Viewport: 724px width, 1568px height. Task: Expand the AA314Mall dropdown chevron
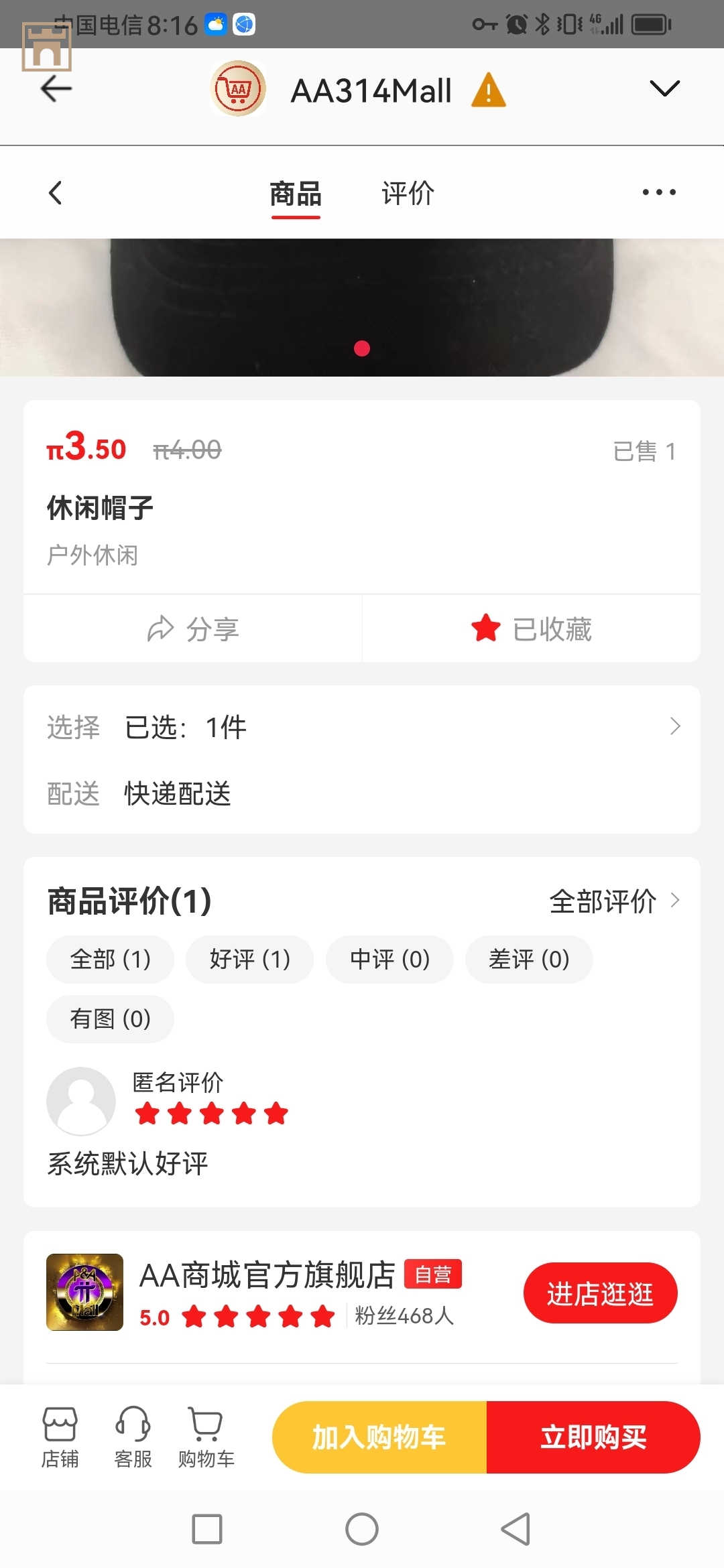click(664, 88)
